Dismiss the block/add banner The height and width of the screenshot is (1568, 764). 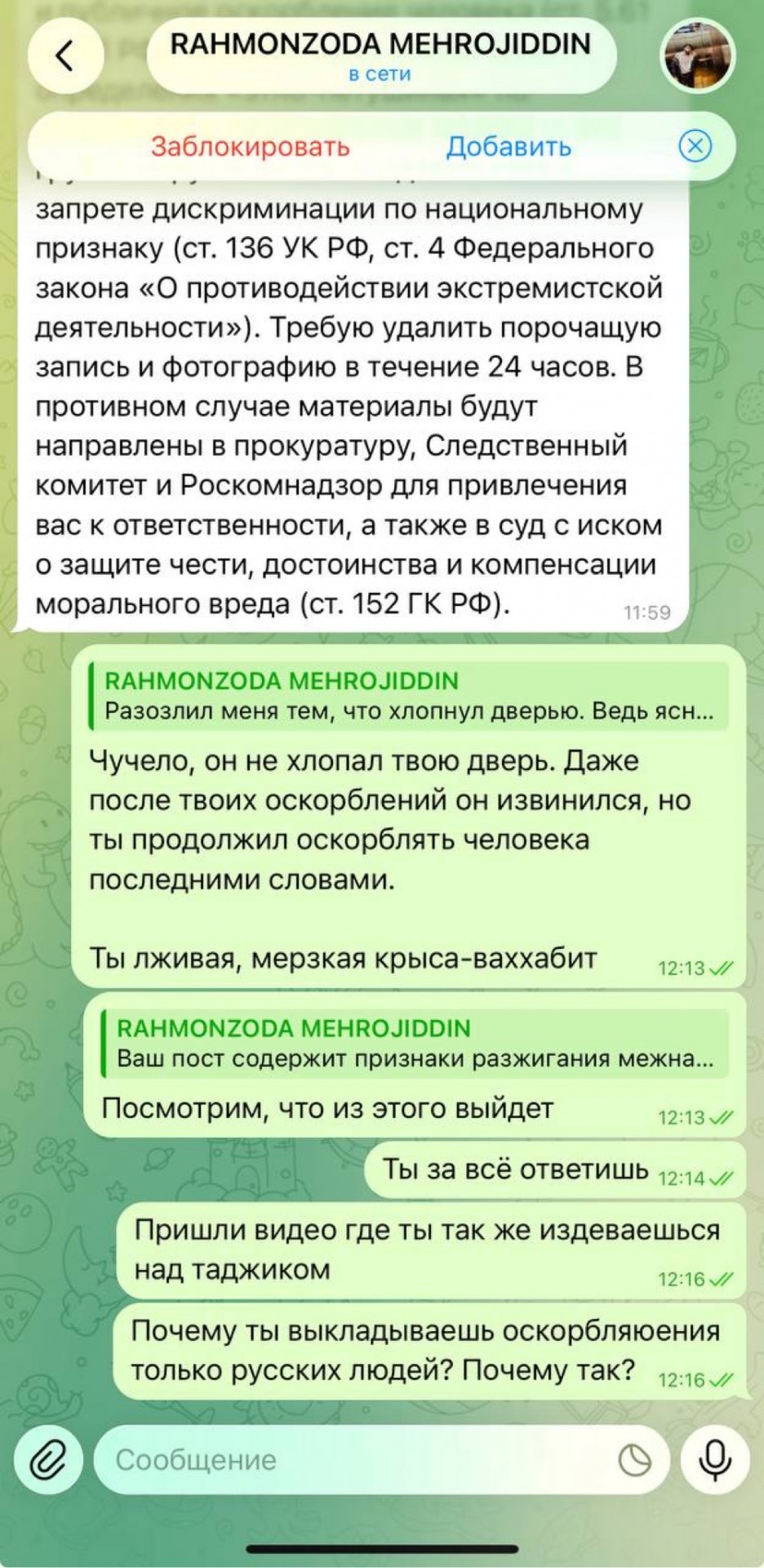click(x=695, y=147)
